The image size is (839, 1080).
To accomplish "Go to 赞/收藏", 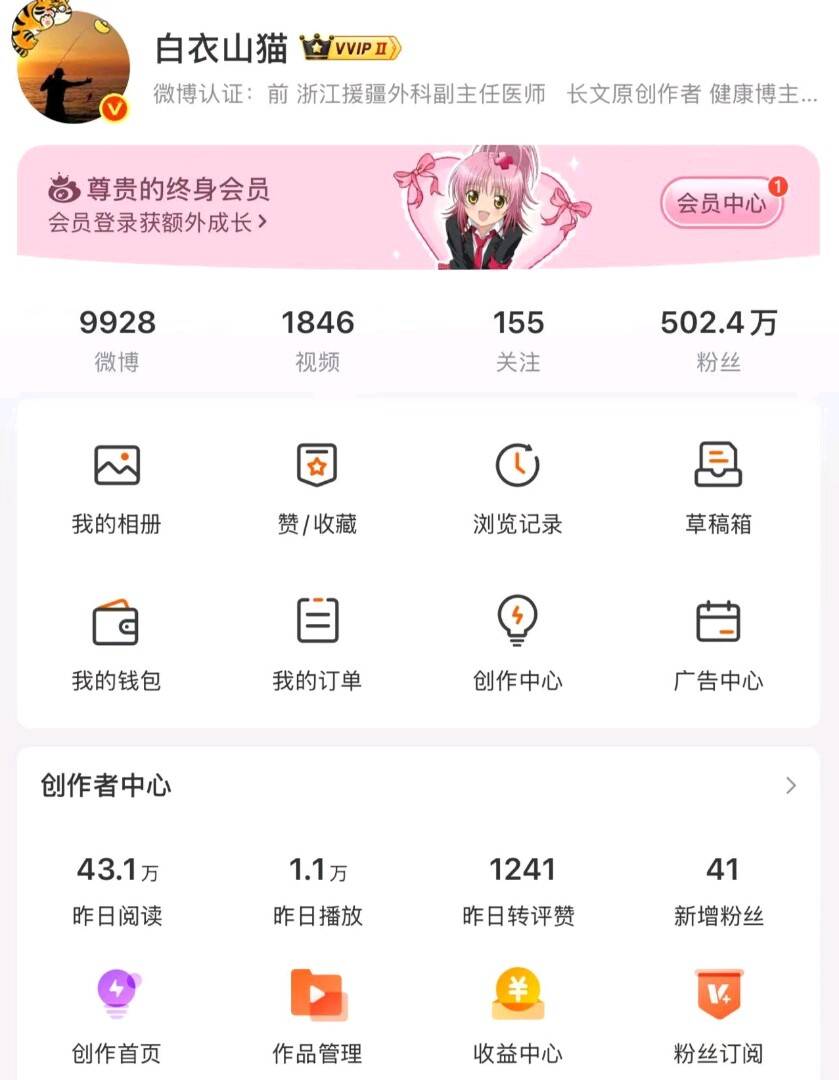I will click(x=317, y=487).
